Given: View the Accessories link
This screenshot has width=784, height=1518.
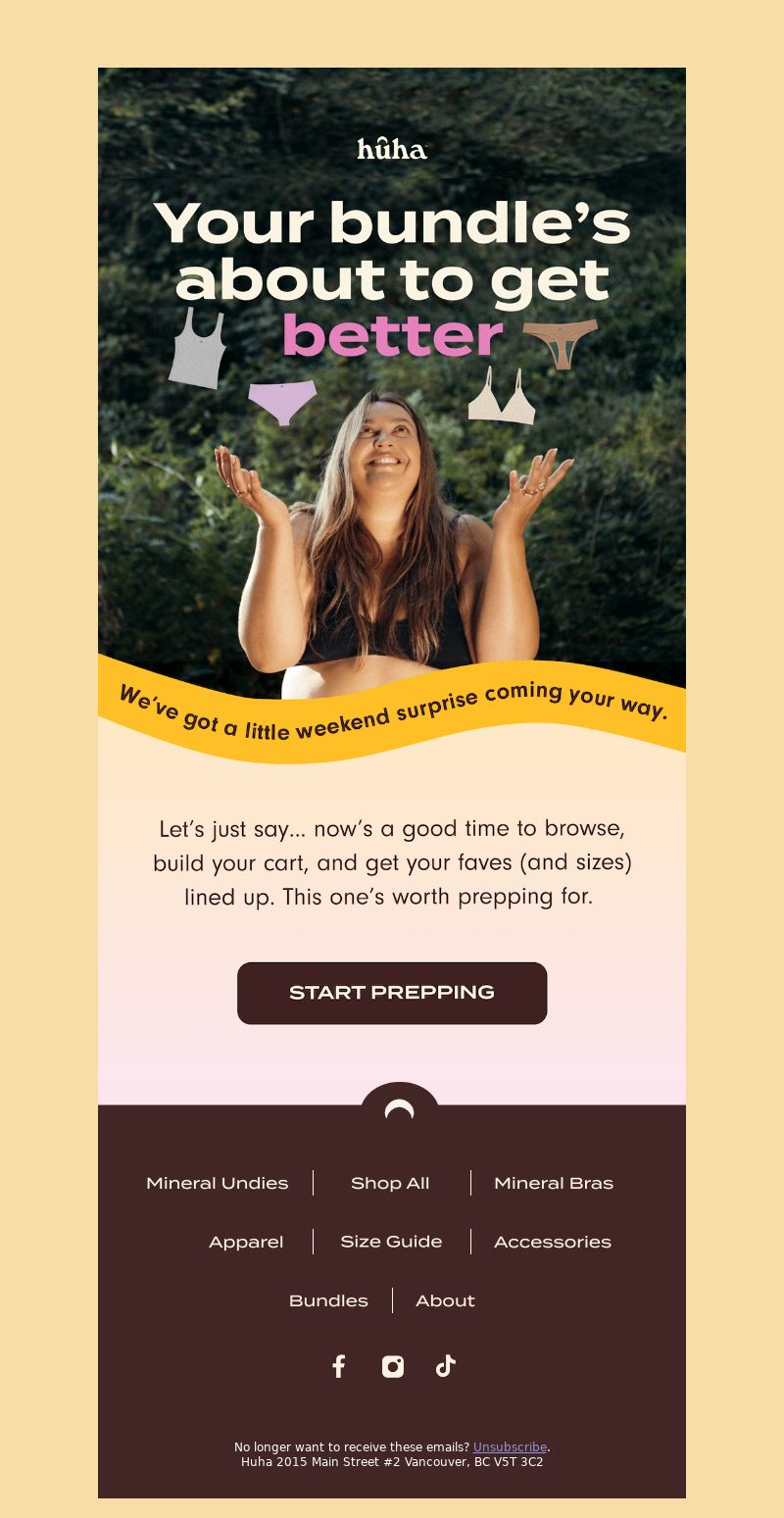Looking at the screenshot, I should (553, 1242).
